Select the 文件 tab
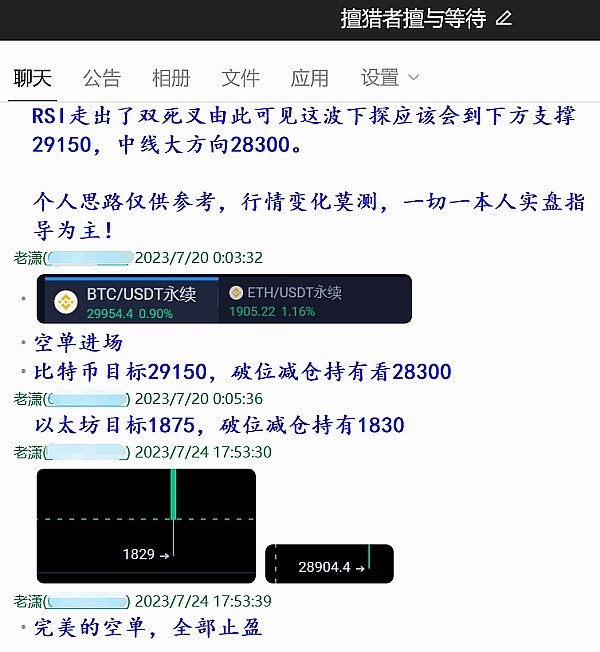The height and width of the screenshot is (652, 600). tap(240, 78)
